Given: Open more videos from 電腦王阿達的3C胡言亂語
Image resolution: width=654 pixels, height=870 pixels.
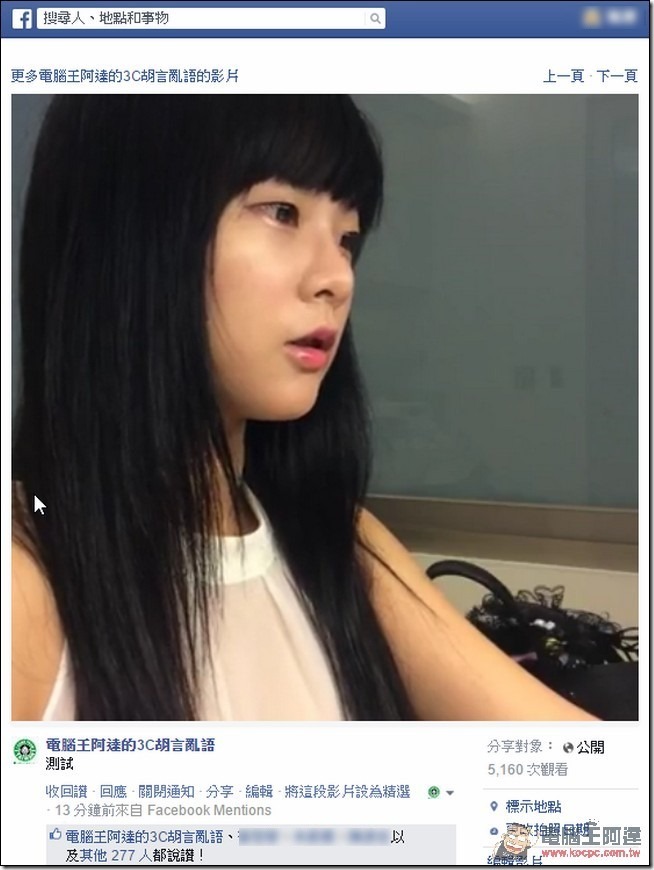Looking at the screenshot, I should pyautogui.click(x=125, y=76).
